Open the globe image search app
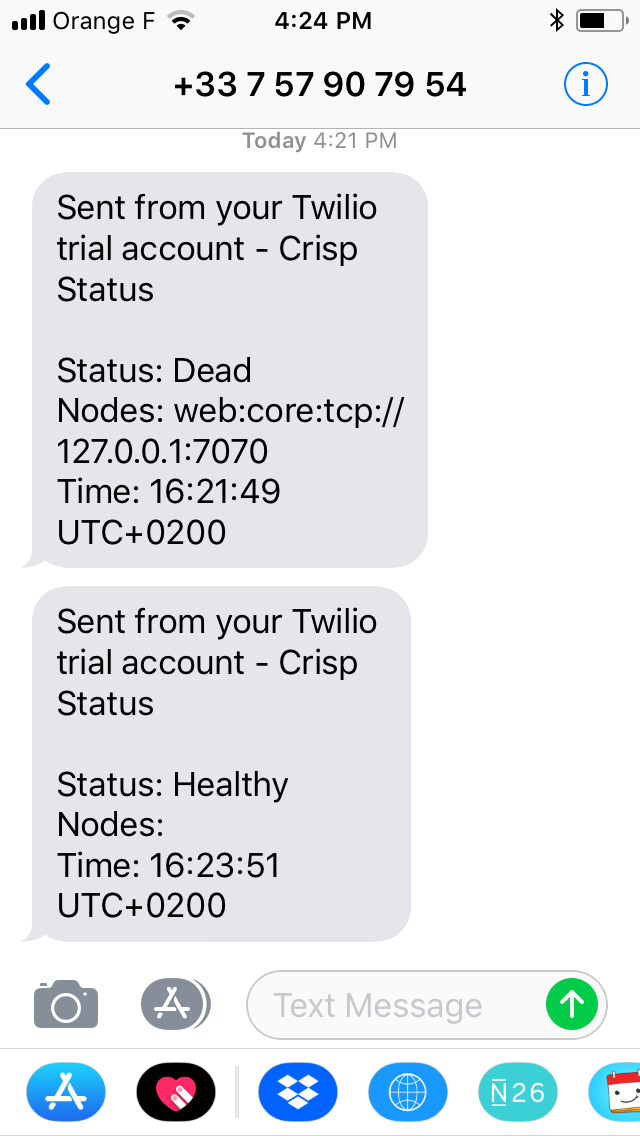 pos(407,1092)
